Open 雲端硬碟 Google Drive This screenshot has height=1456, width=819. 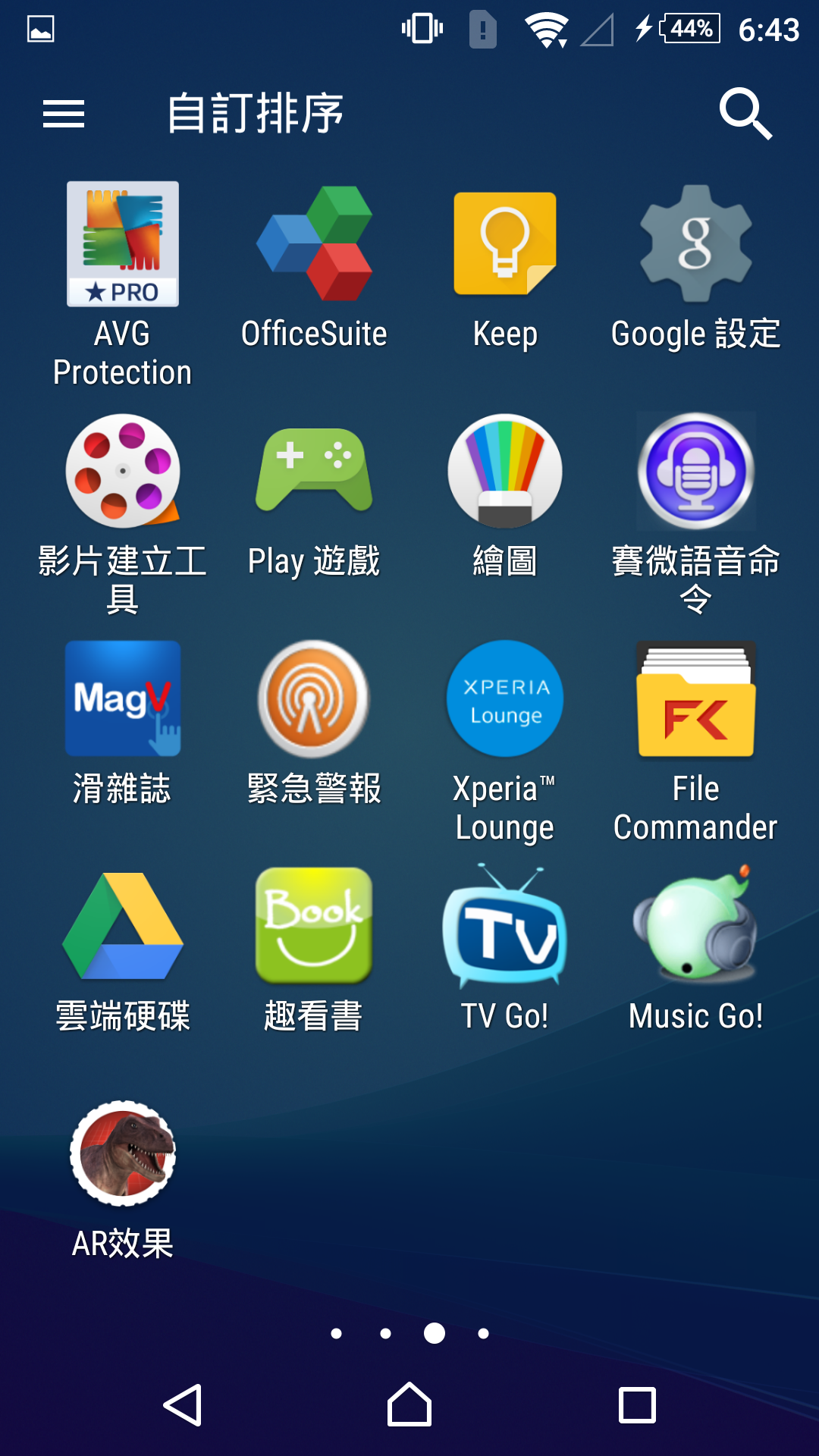(123, 926)
